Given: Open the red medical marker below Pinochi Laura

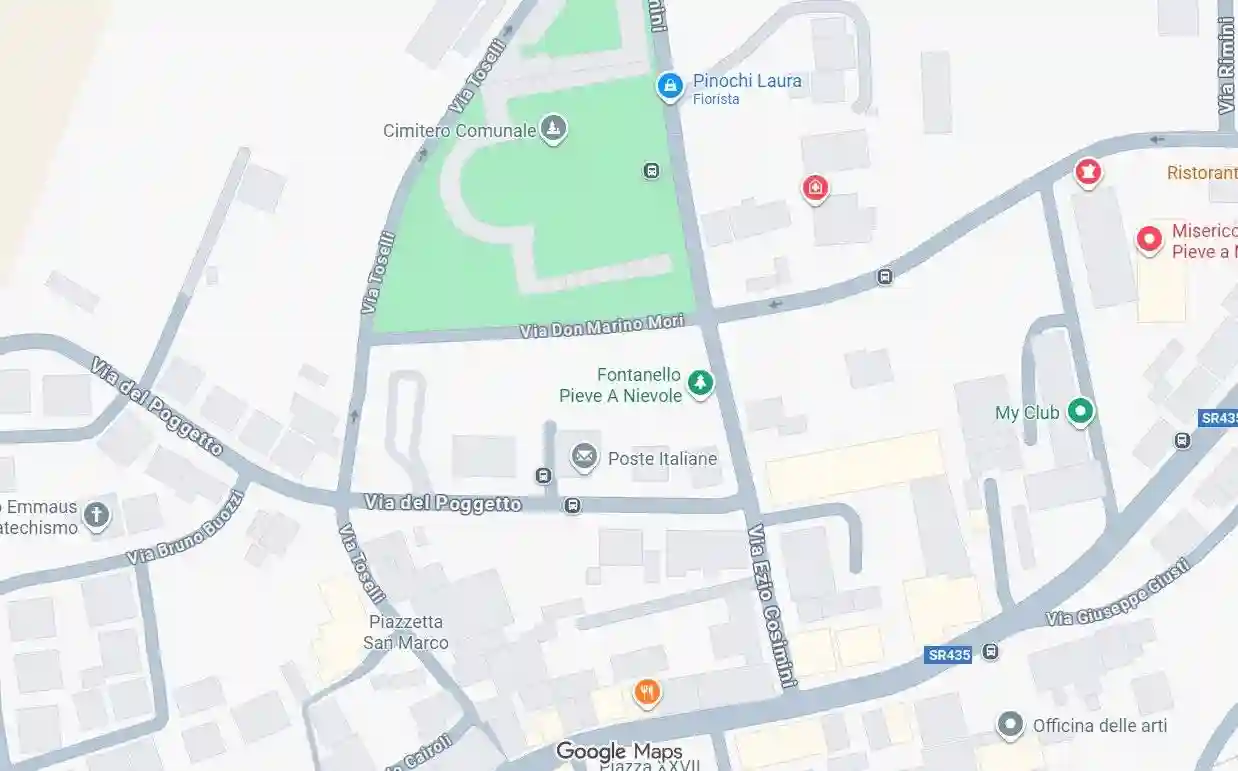Looking at the screenshot, I should tap(815, 187).
